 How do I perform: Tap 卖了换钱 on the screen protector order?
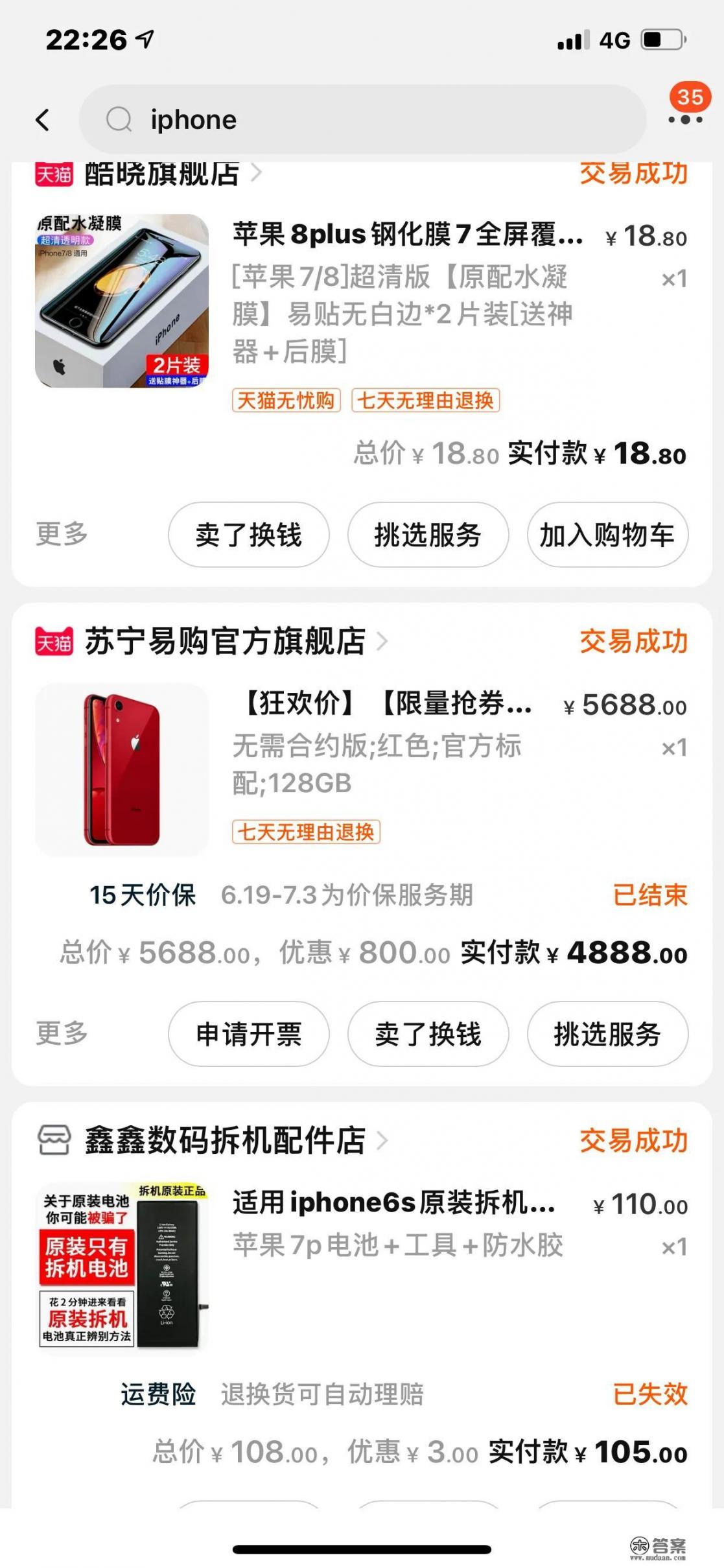[248, 534]
